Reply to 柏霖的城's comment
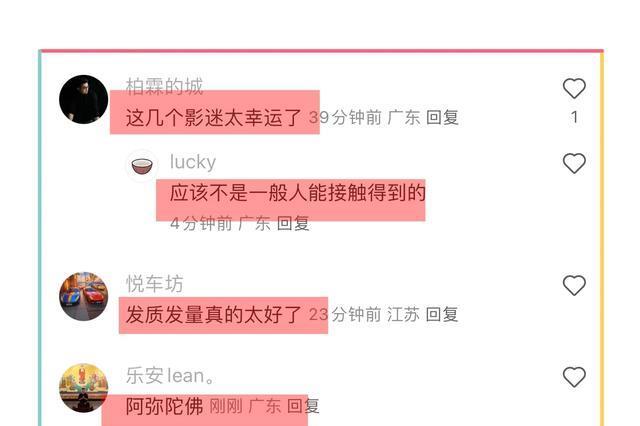This screenshot has height=426, width=640. tap(442, 117)
